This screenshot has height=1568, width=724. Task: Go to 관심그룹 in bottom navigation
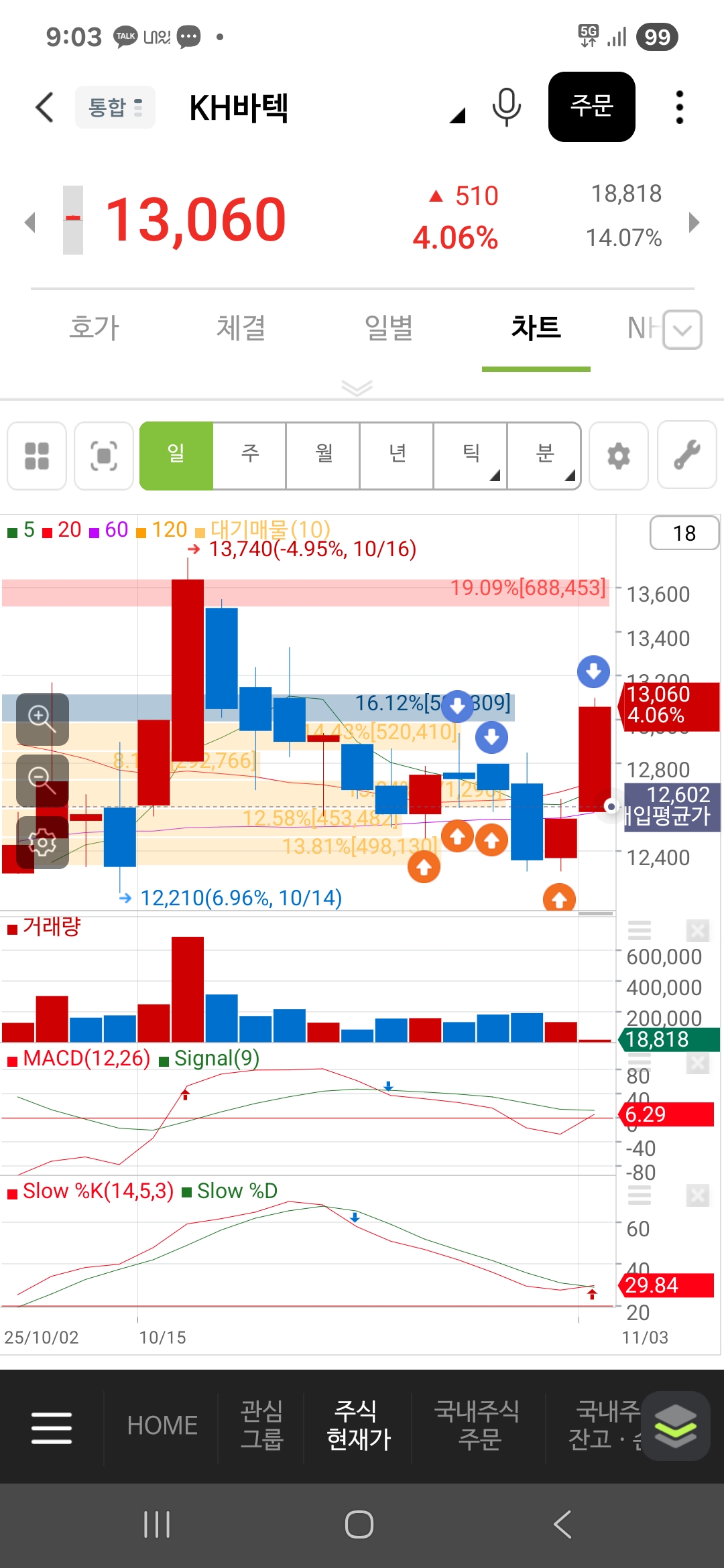(261, 1425)
